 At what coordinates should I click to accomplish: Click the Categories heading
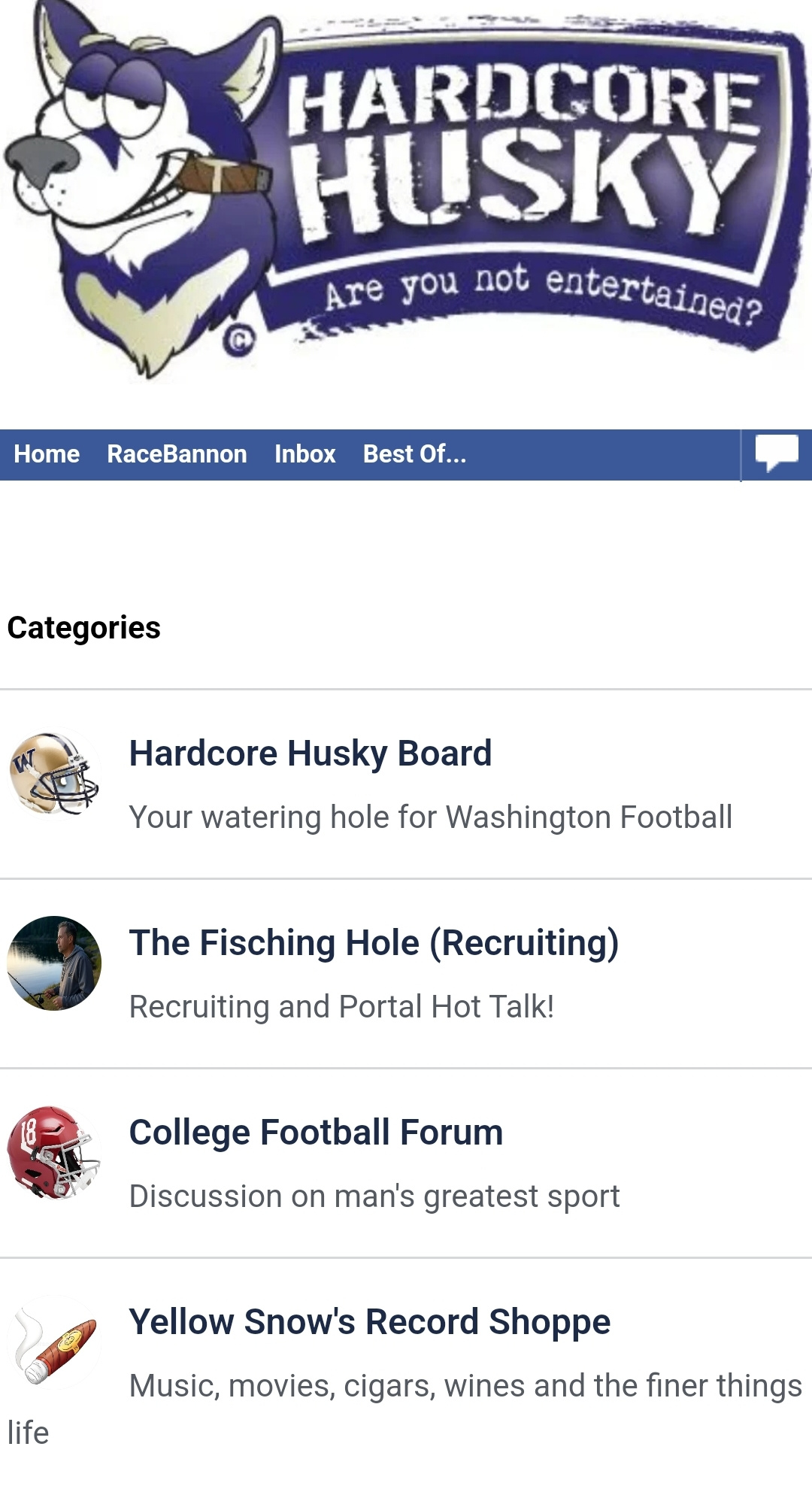[x=85, y=627]
